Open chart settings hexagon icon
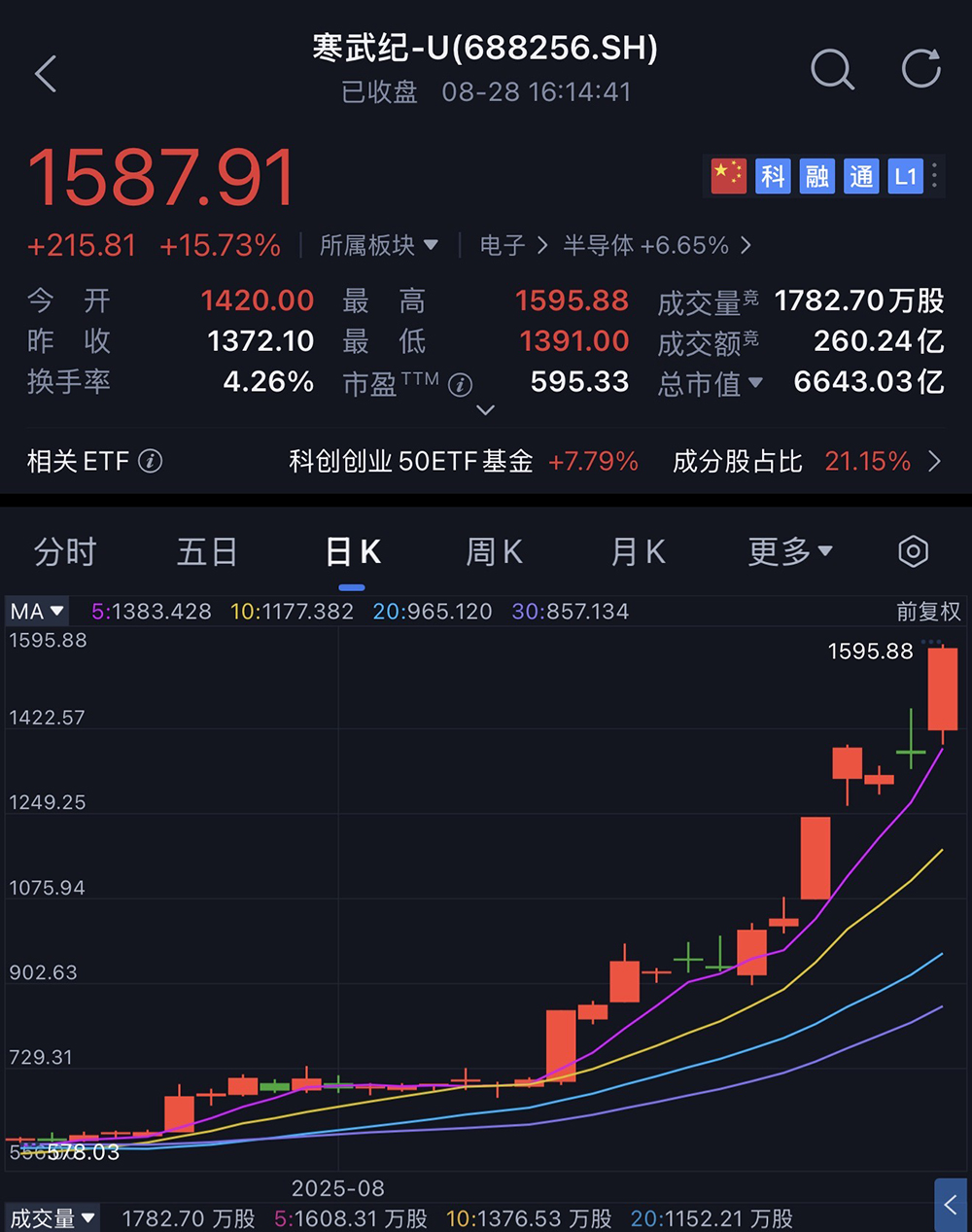Screen dimensions: 972x1232 coord(913,552)
